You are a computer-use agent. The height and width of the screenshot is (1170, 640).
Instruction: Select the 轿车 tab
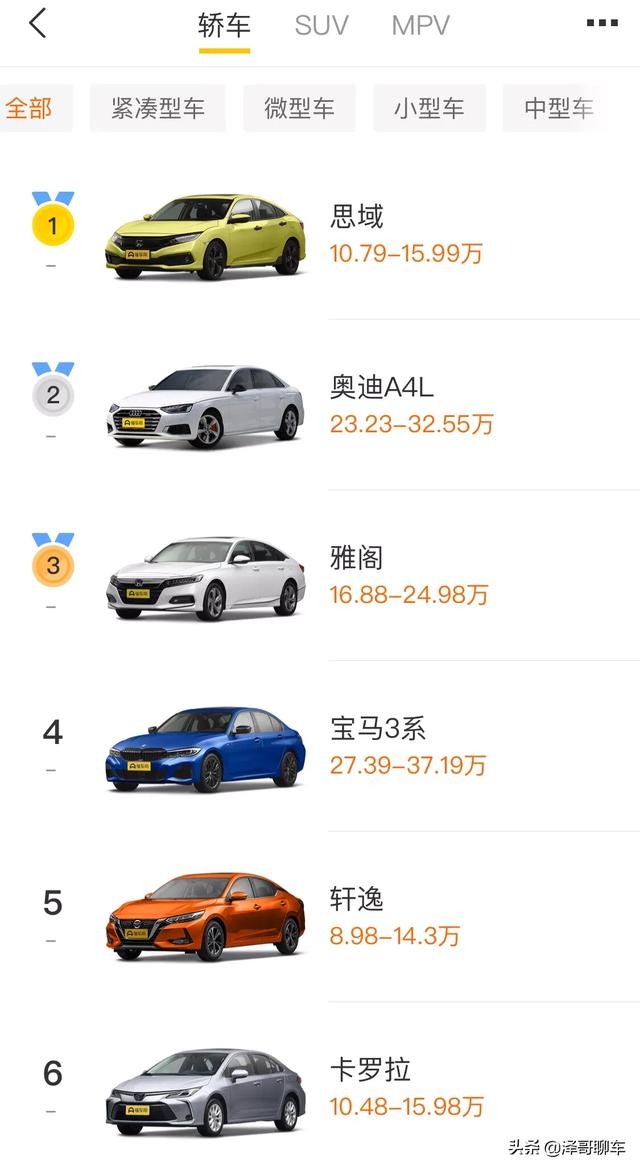pyautogui.click(x=224, y=26)
